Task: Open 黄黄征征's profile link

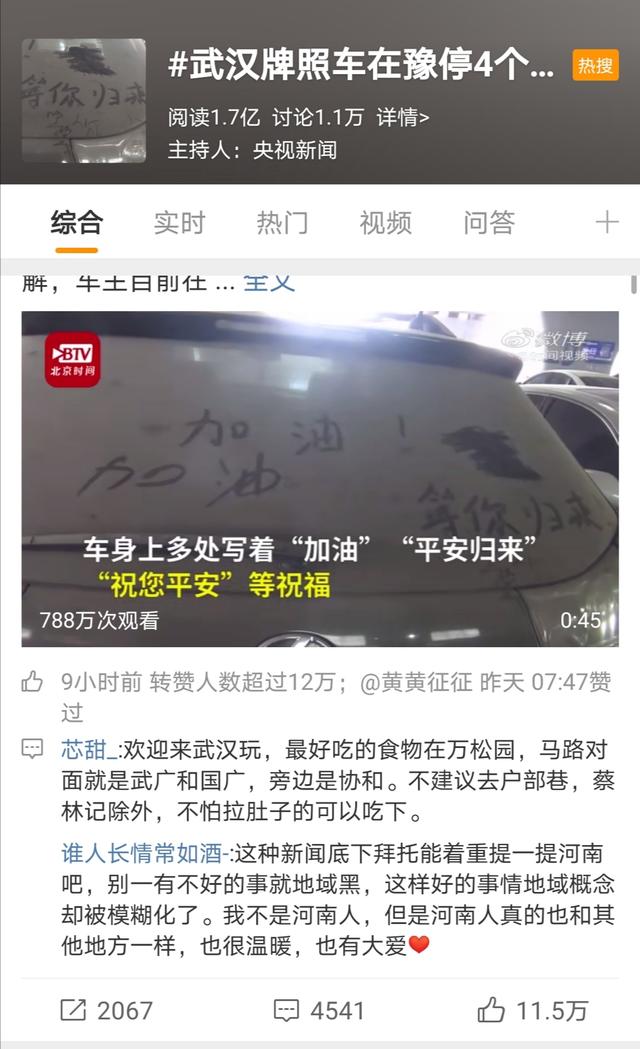Action: tap(429, 683)
